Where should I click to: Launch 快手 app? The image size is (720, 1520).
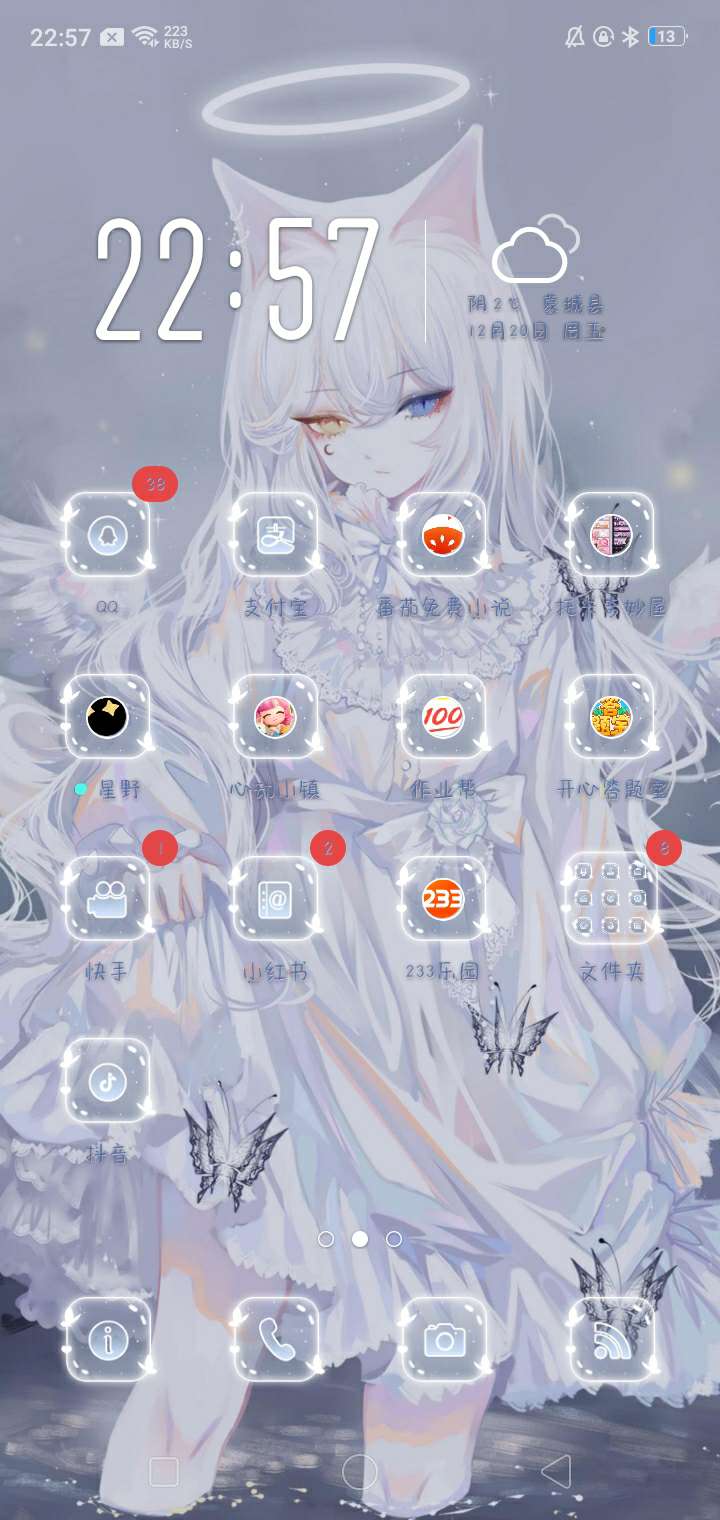pyautogui.click(x=107, y=899)
